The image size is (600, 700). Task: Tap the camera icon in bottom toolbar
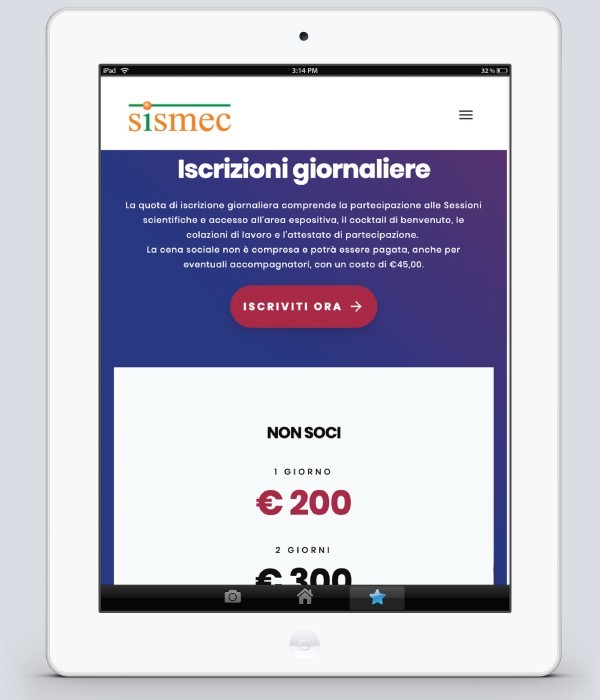(233, 597)
